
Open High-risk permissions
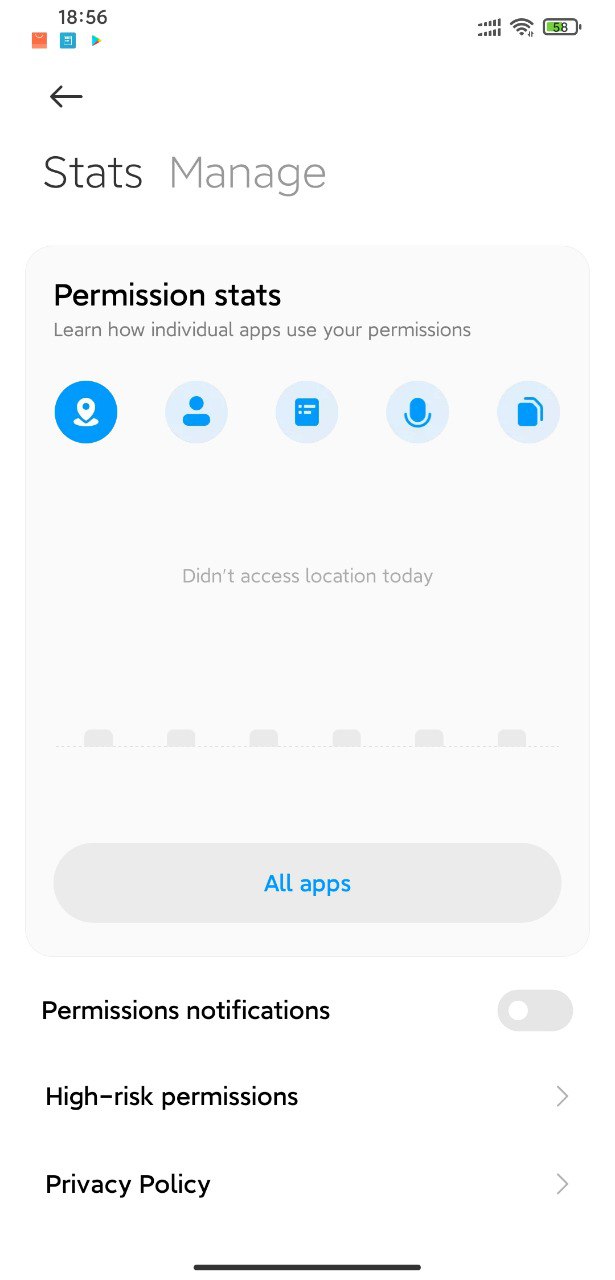pyautogui.click(x=307, y=1097)
